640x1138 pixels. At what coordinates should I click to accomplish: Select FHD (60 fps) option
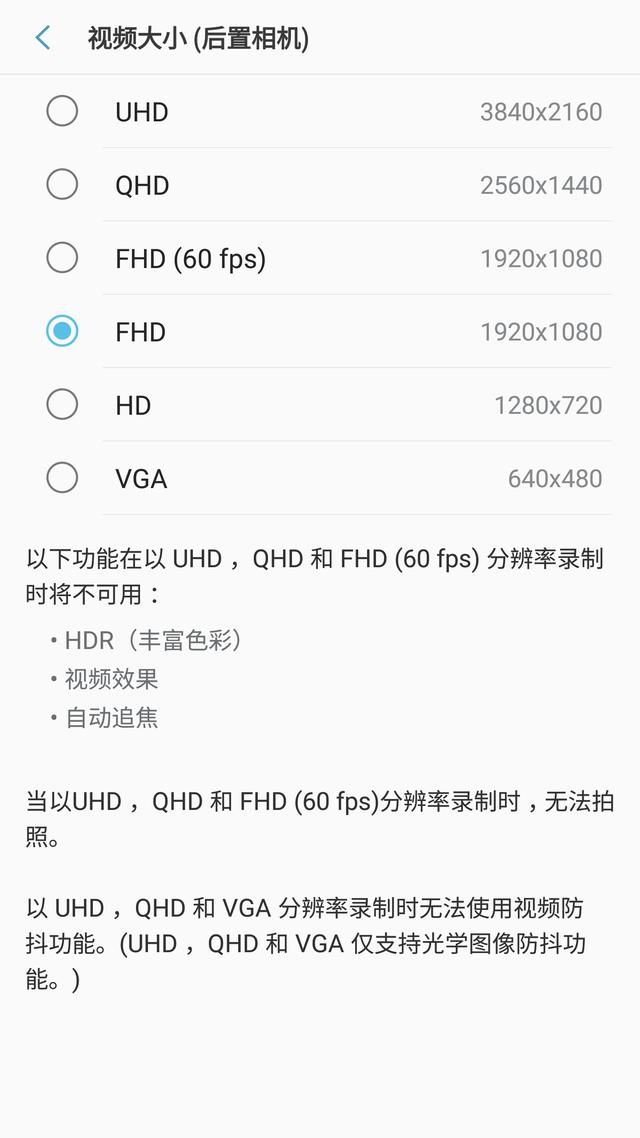click(x=62, y=258)
